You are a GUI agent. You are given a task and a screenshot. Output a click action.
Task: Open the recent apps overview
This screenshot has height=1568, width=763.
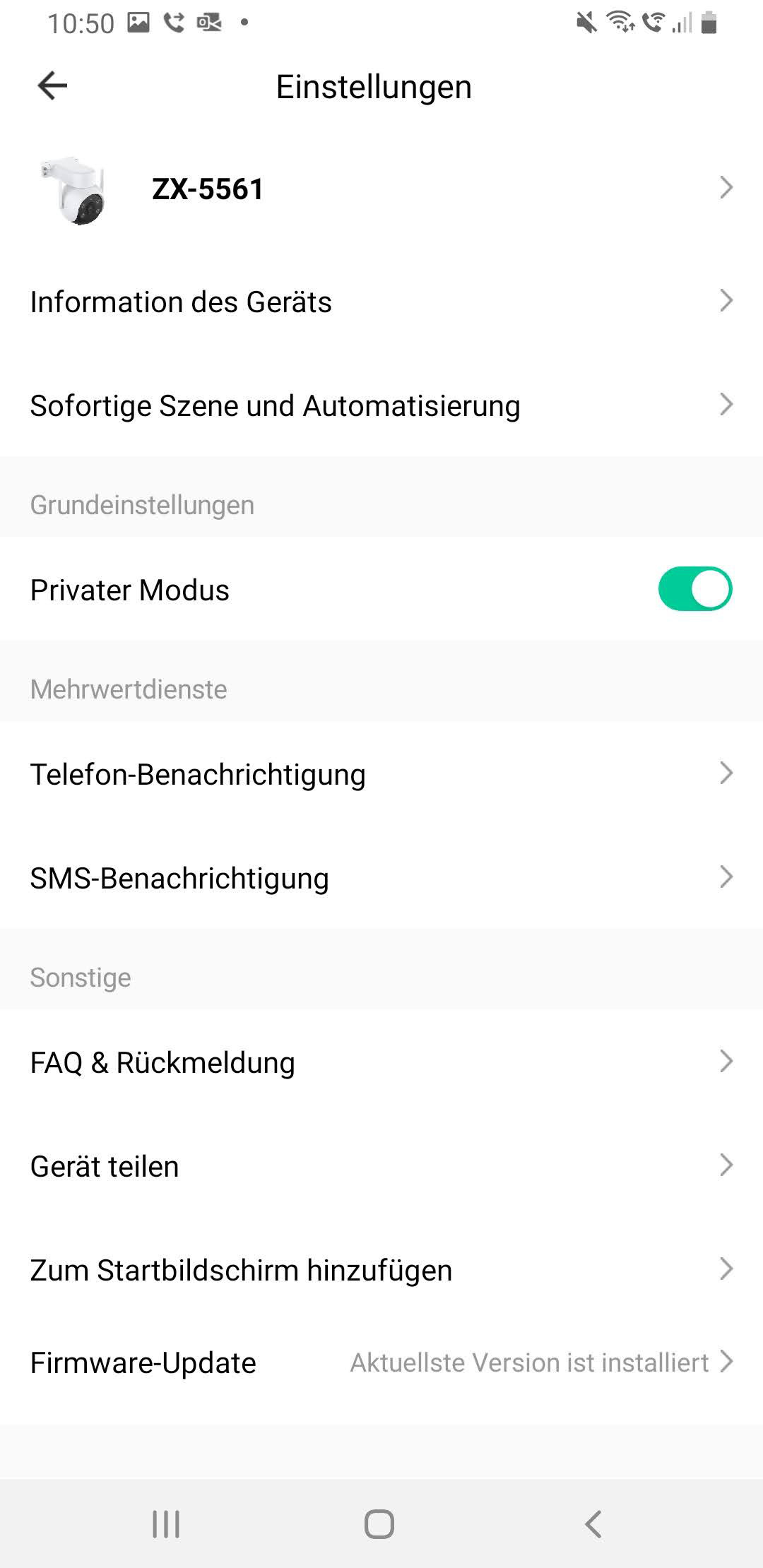pyautogui.click(x=166, y=1524)
